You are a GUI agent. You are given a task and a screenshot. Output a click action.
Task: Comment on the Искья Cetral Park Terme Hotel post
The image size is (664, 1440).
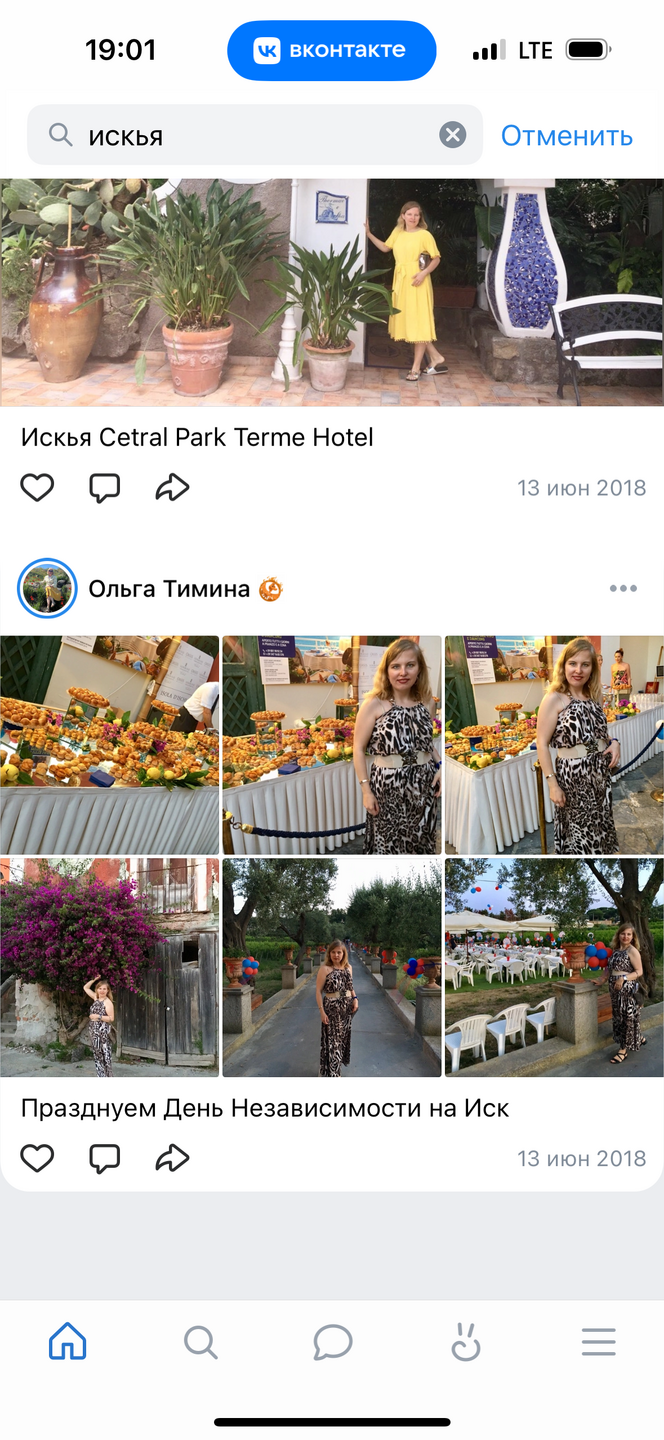[x=105, y=488]
